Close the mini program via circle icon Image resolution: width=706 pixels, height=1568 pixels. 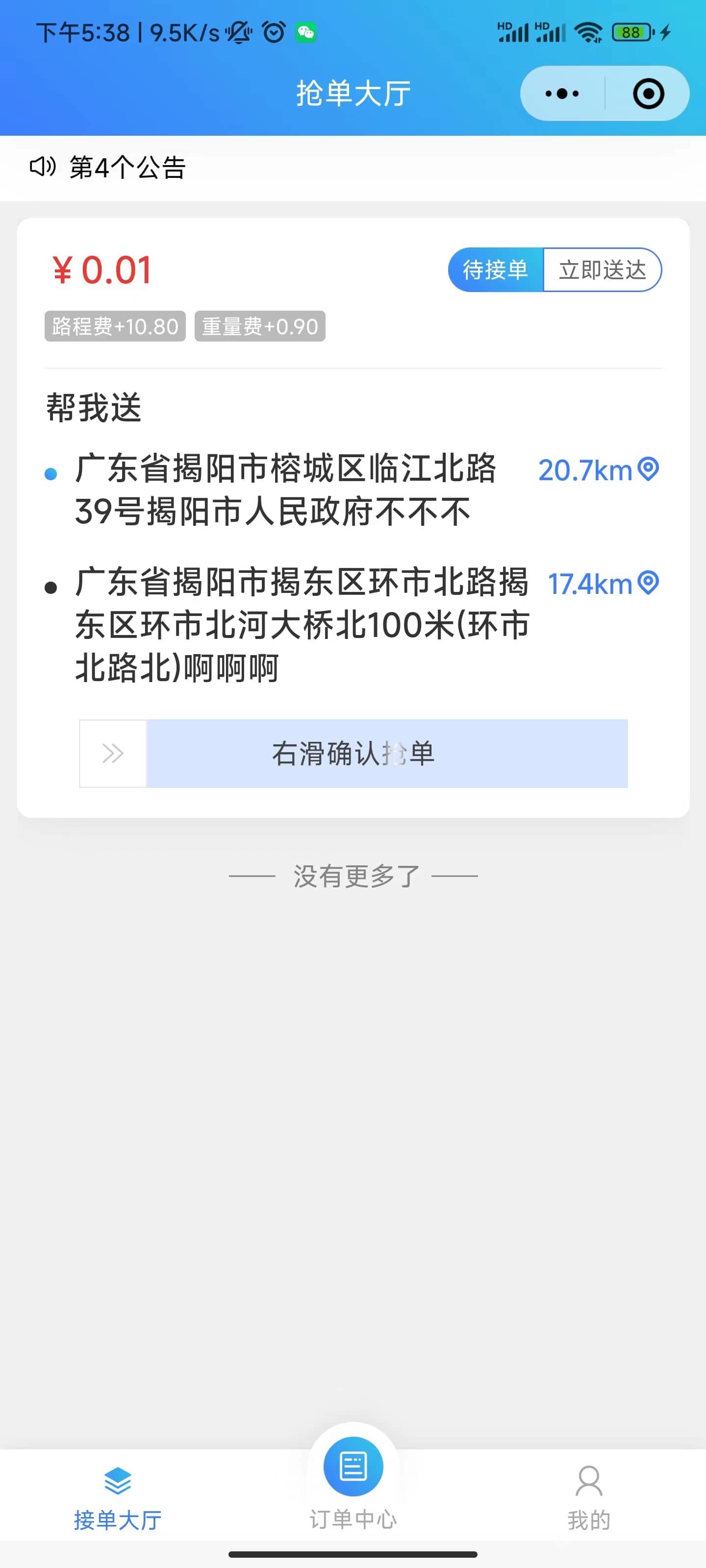point(648,94)
